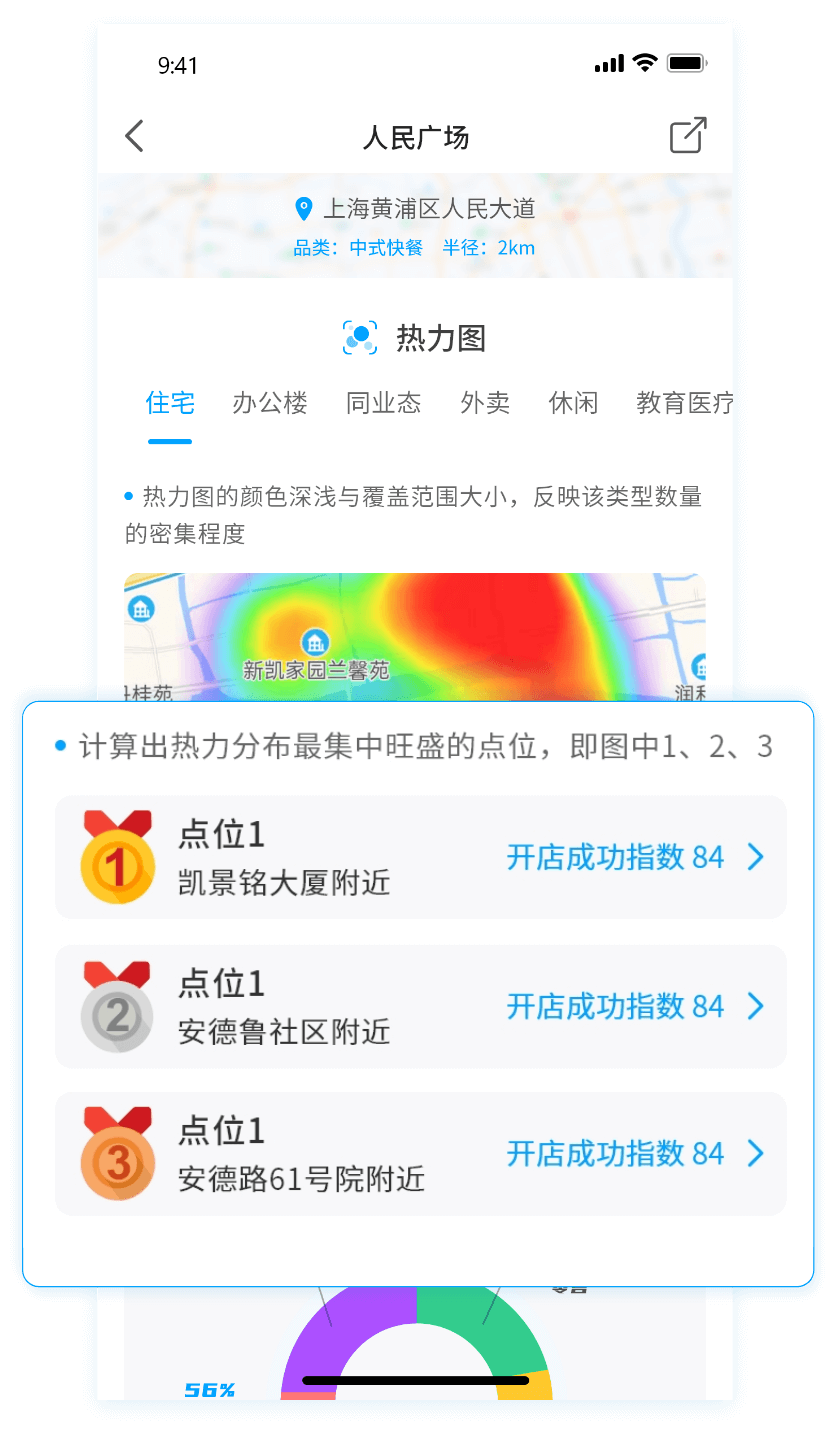This screenshot has height=1436, width=836.
Task: View the 休闲 tab
Action: coord(573,403)
